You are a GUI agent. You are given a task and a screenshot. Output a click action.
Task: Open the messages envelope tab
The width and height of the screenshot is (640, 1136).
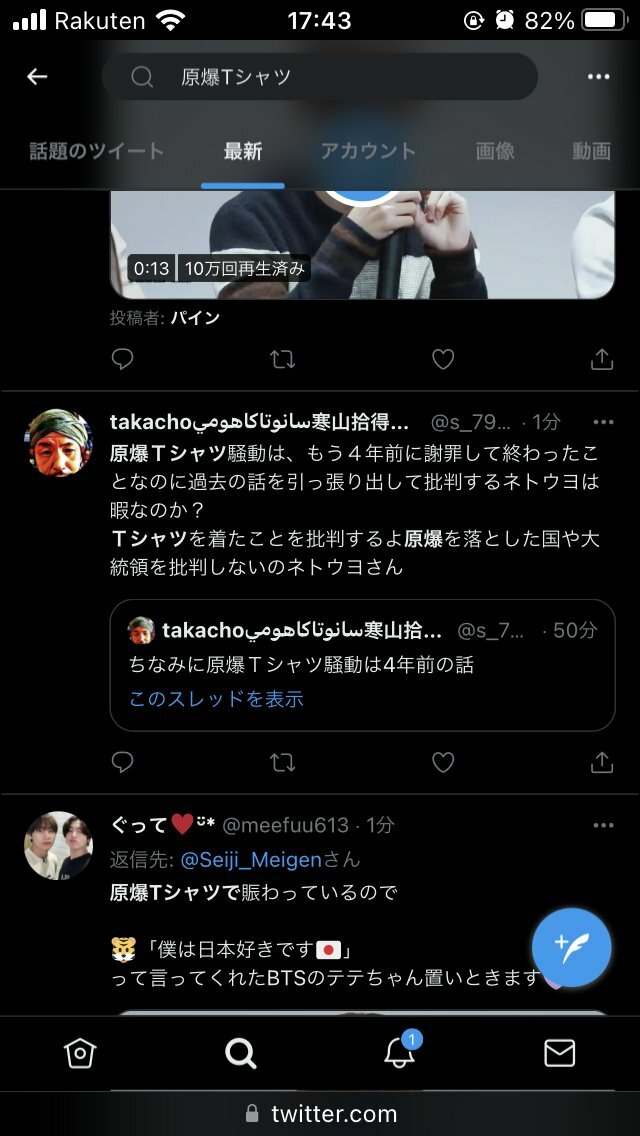(x=559, y=1052)
